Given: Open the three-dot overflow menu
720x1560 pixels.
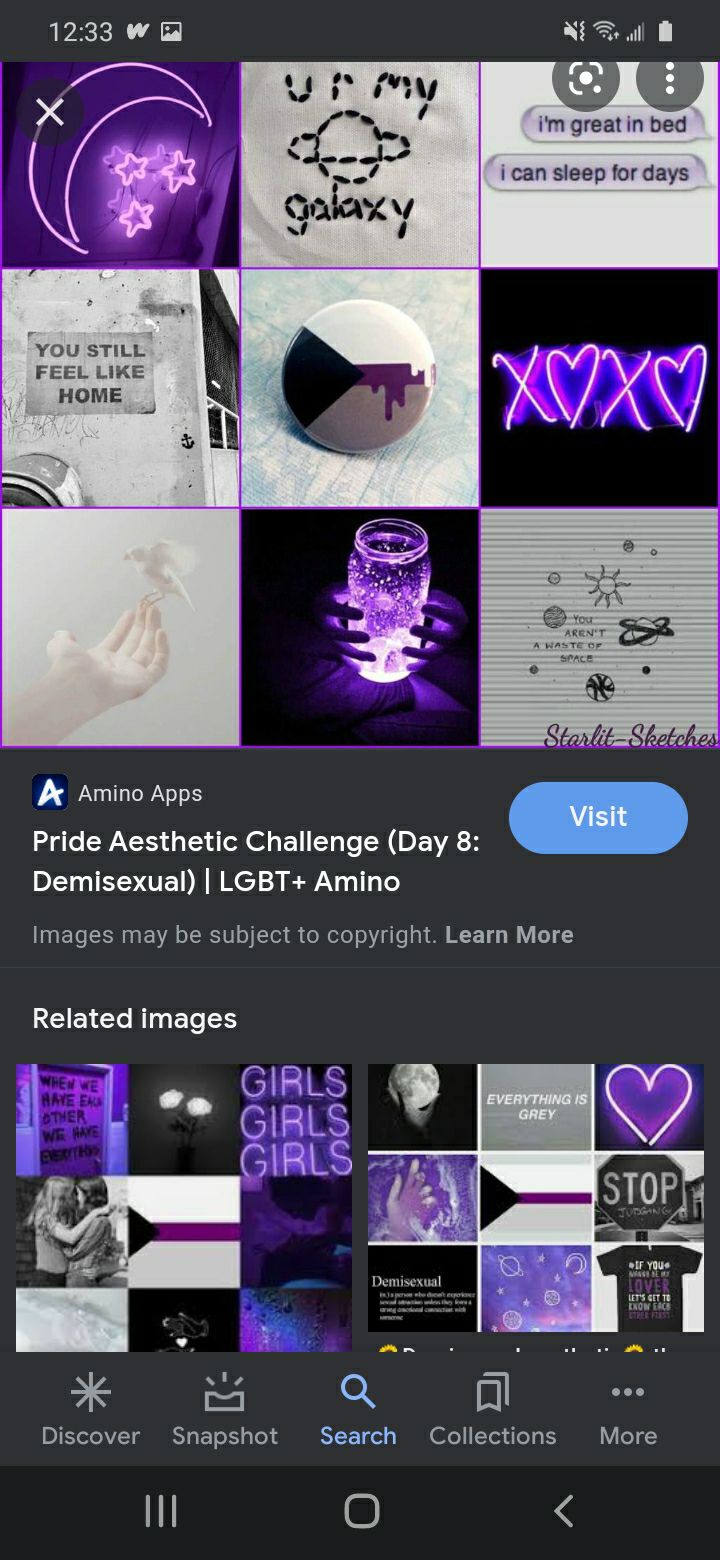Looking at the screenshot, I should click(x=670, y=78).
